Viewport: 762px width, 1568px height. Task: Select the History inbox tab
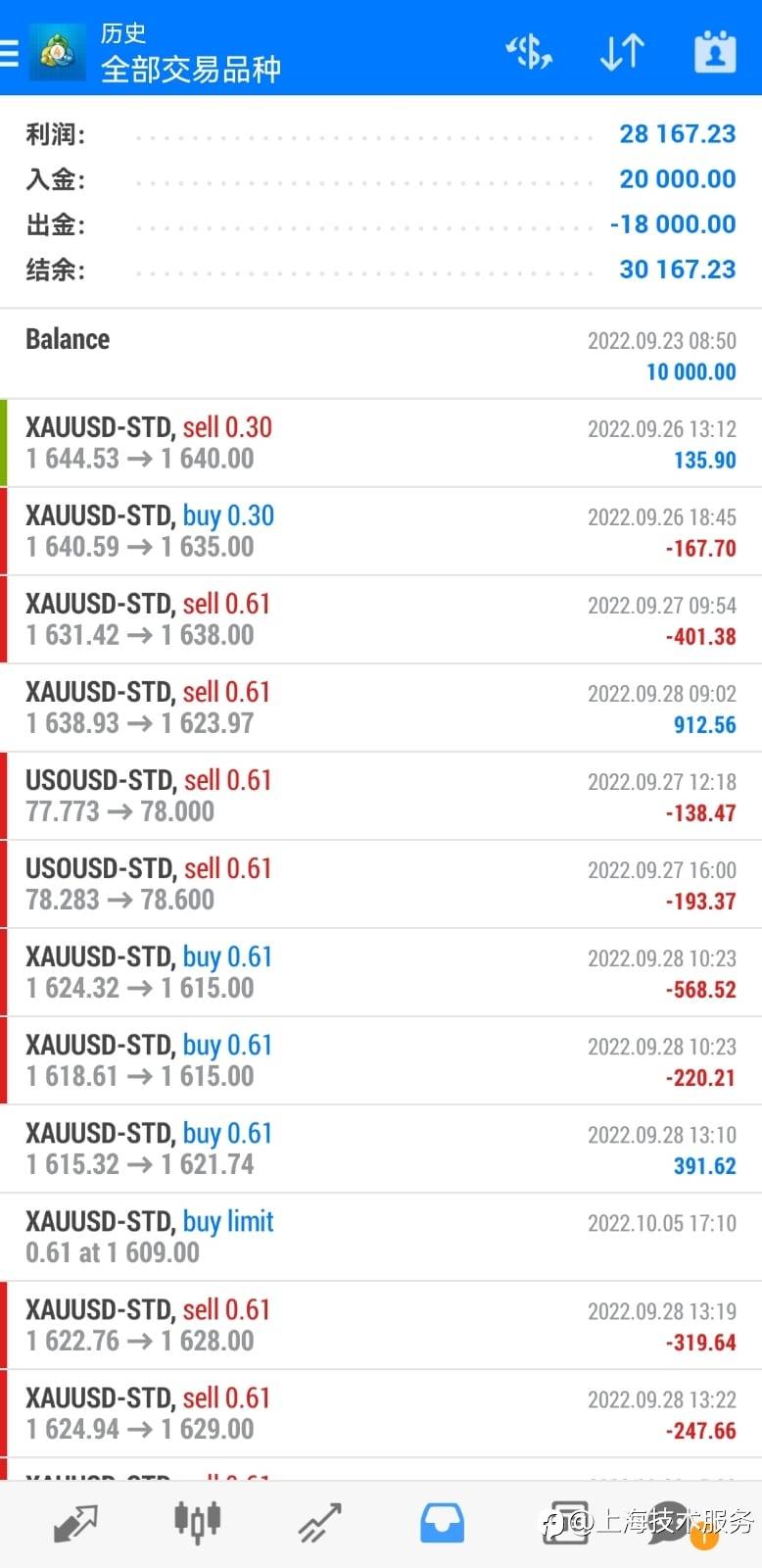tap(442, 1524)
